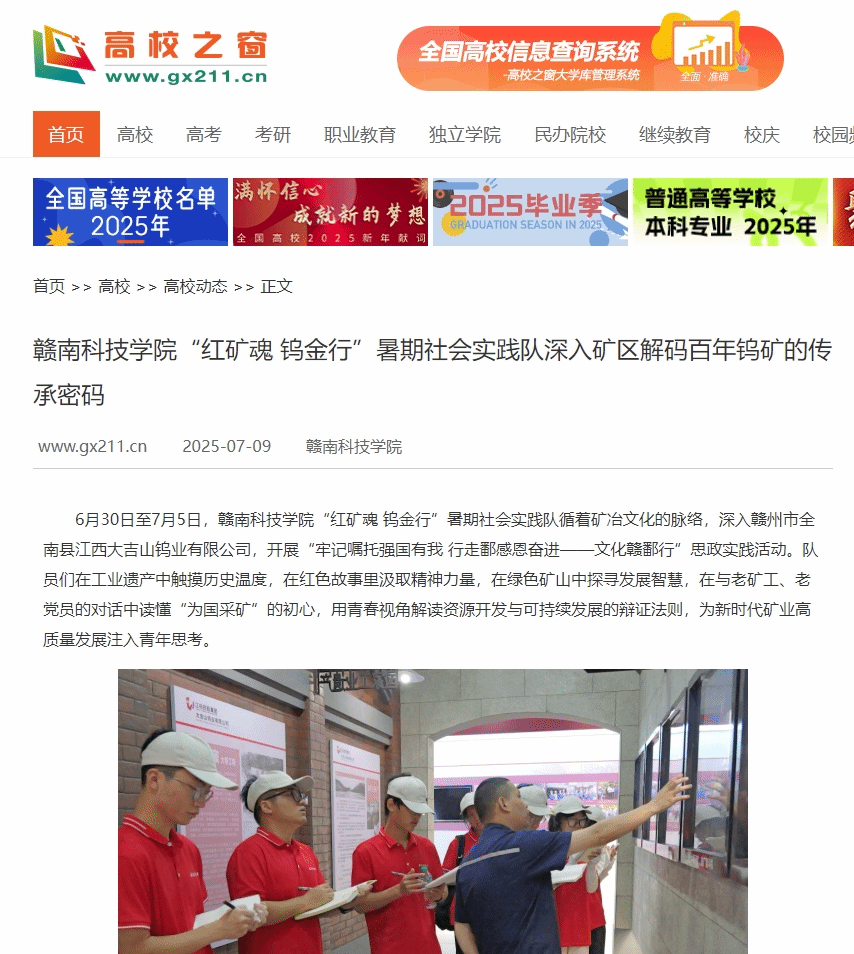The width and height of the screenshot is (854, 954).
Task: Open the 2025毕业季 banner
Action: 530,212
